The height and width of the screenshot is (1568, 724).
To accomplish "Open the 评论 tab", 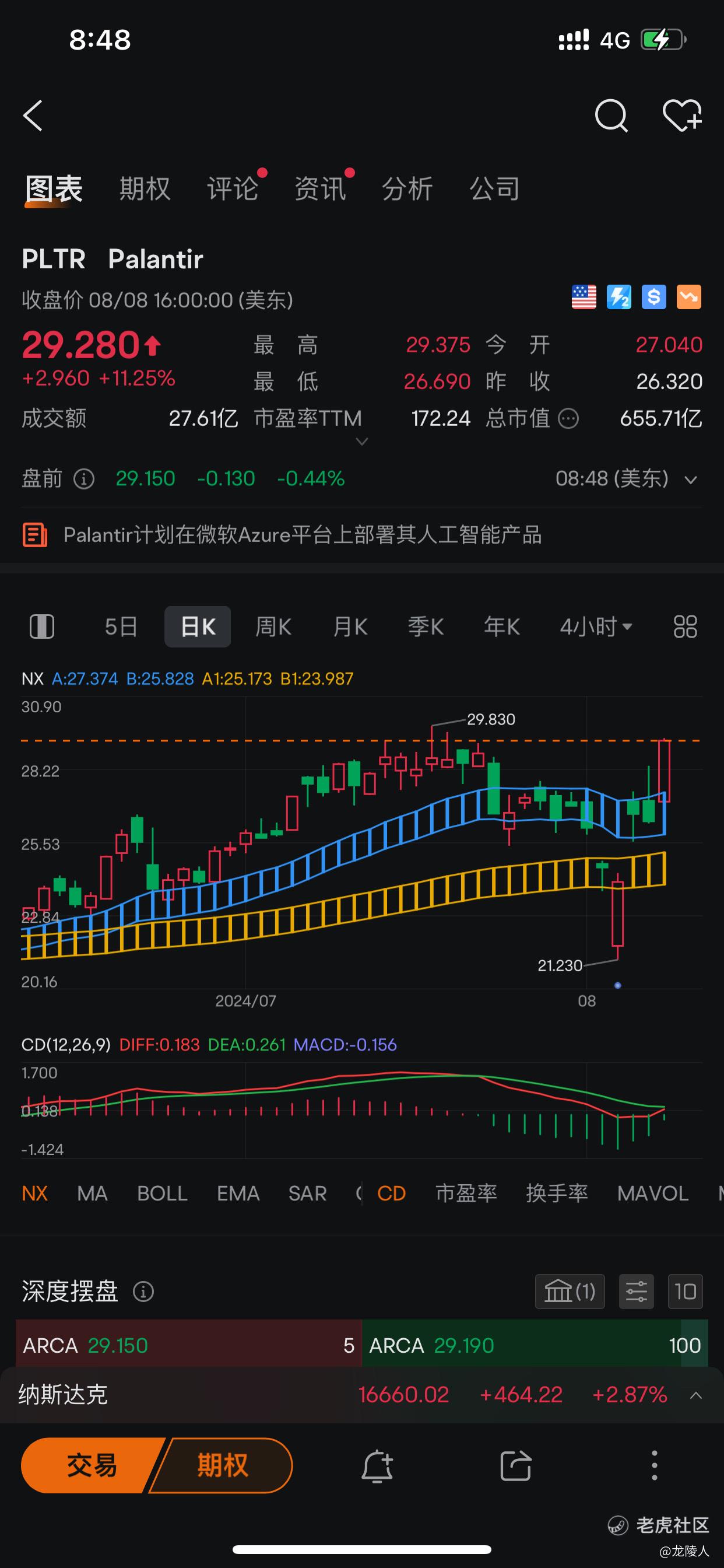I will 233,188.
